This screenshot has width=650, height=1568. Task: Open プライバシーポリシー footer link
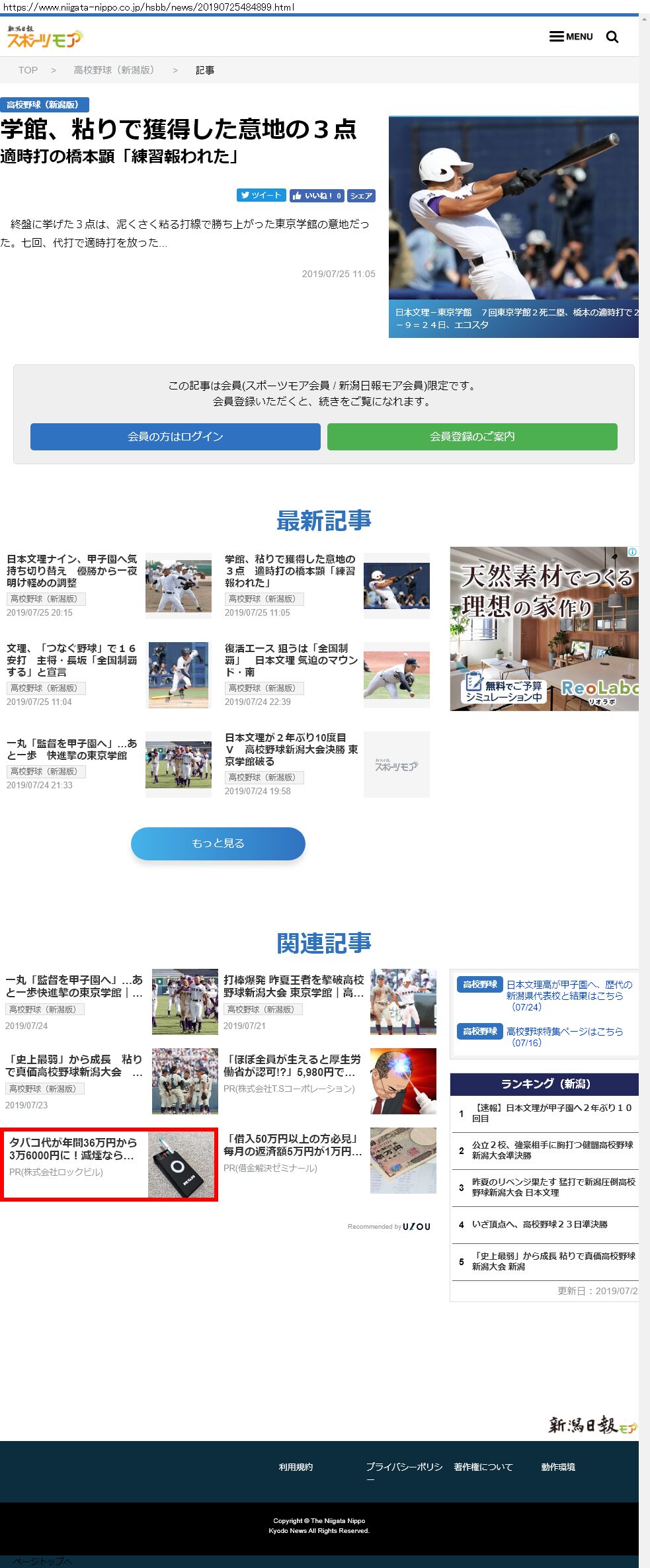[x=403, y=1467]
